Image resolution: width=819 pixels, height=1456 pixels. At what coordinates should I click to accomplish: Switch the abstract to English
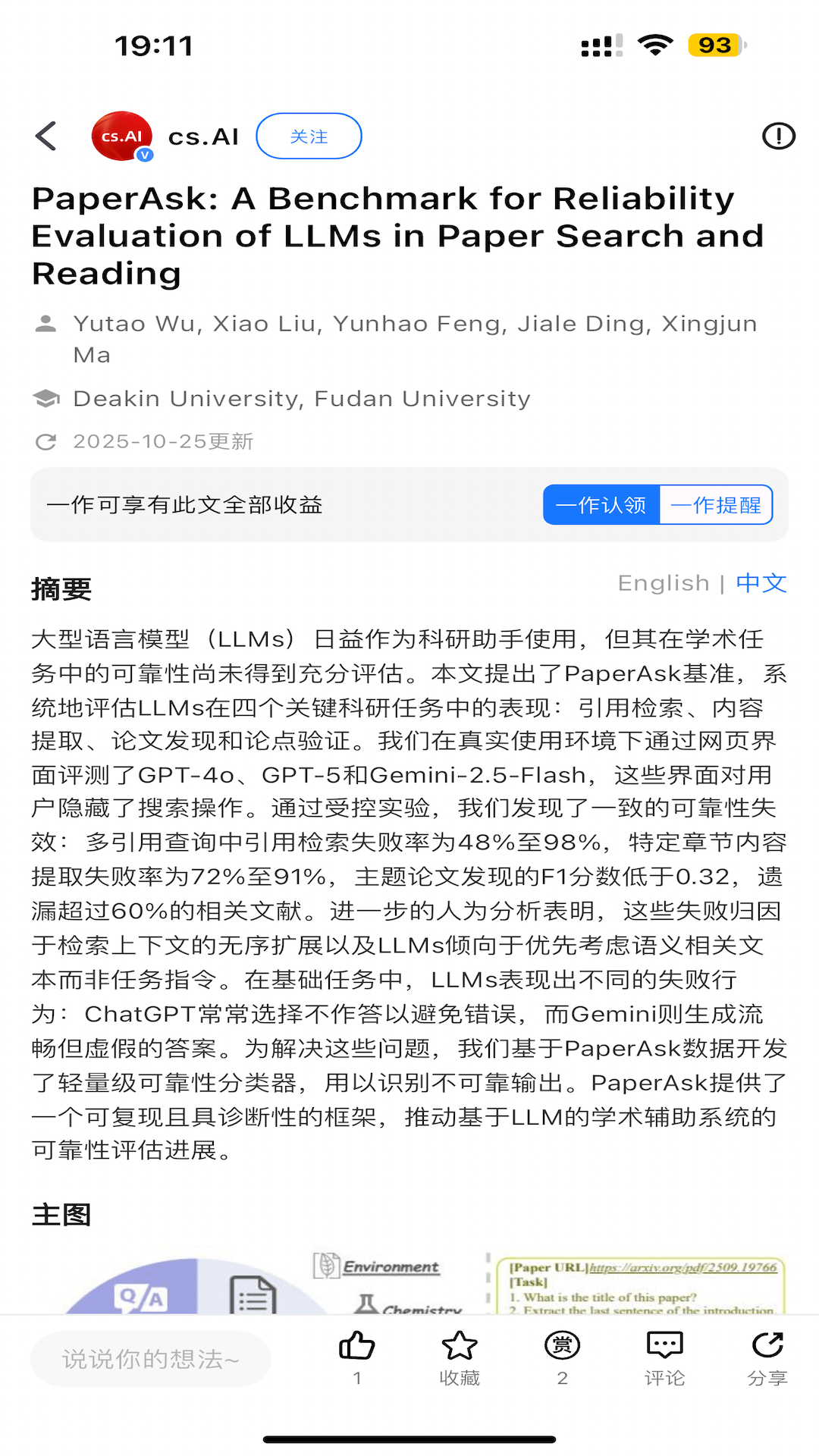click(664, 583)
